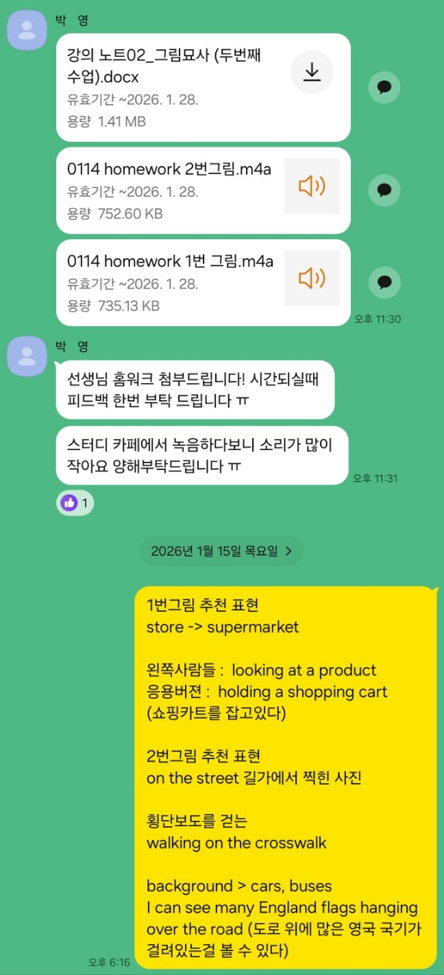Open 박 영's avatar beside the 선생님 홈워크 message
Screen dimensions: 444x975
click(x=27, y=356)
